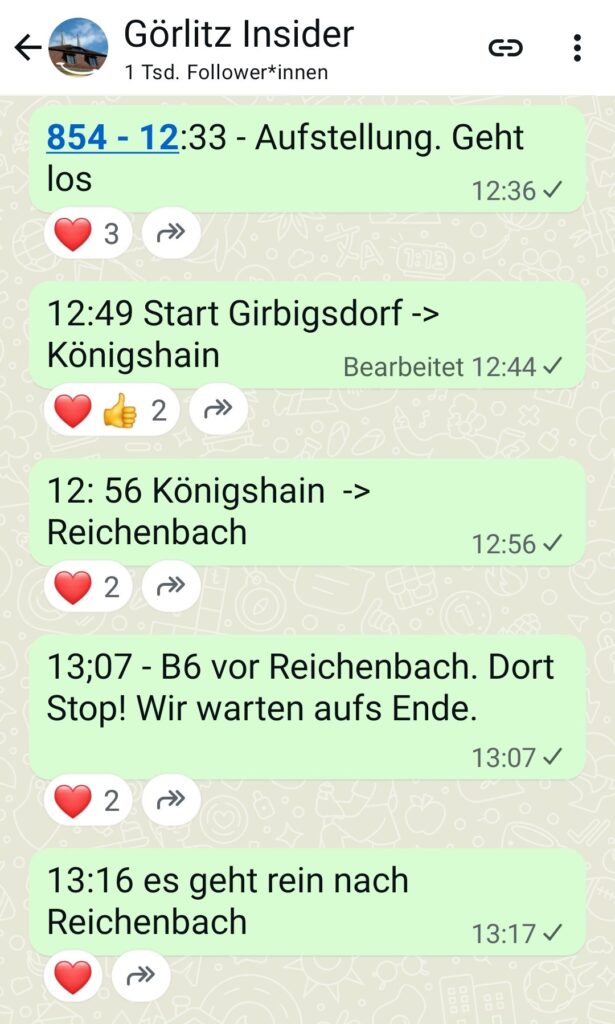Open the Görlitz Insider channel info

[239, 48]
